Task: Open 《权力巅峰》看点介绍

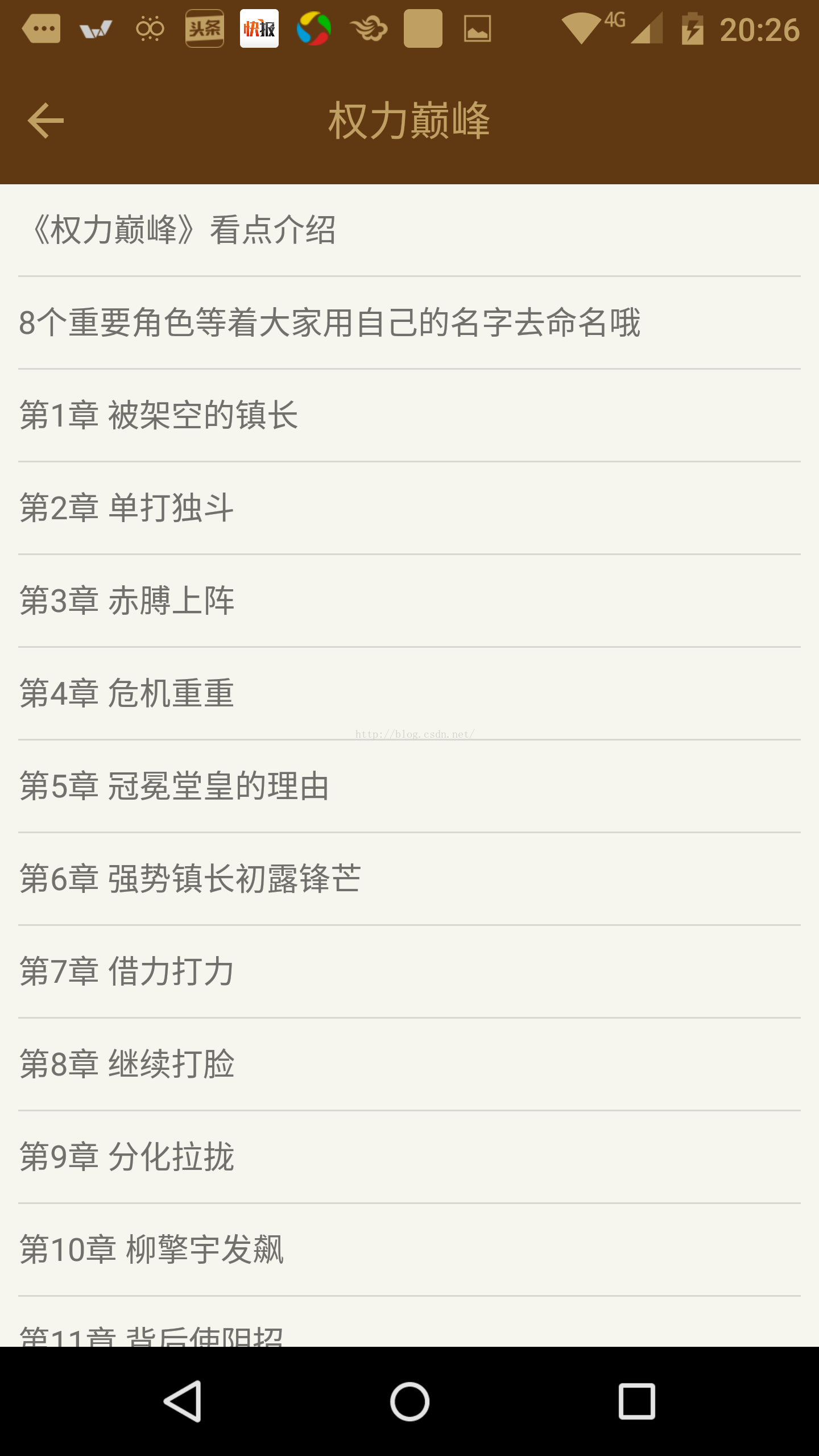Action: (x=409, y=230)
